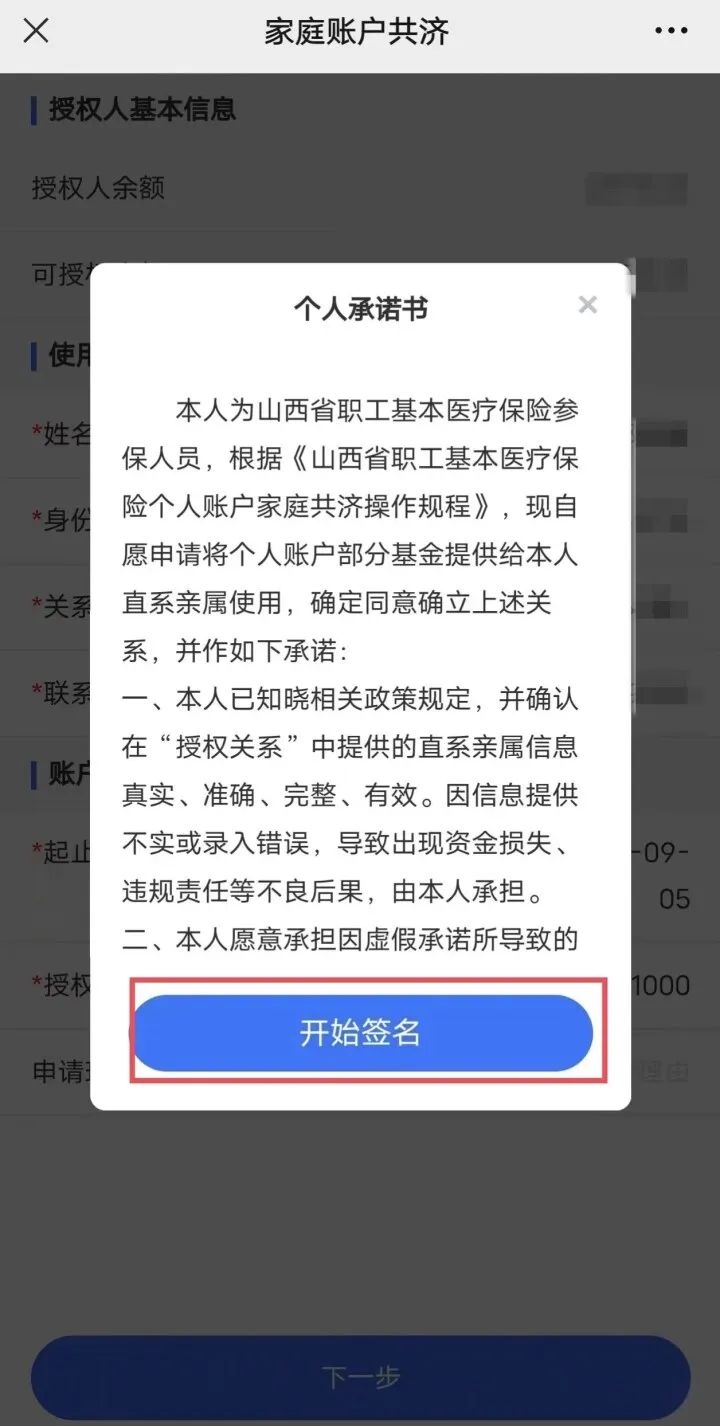Open the three-dot overflow menu
This screenshot has height=1426, width=720.
click(x=671, y=31)
